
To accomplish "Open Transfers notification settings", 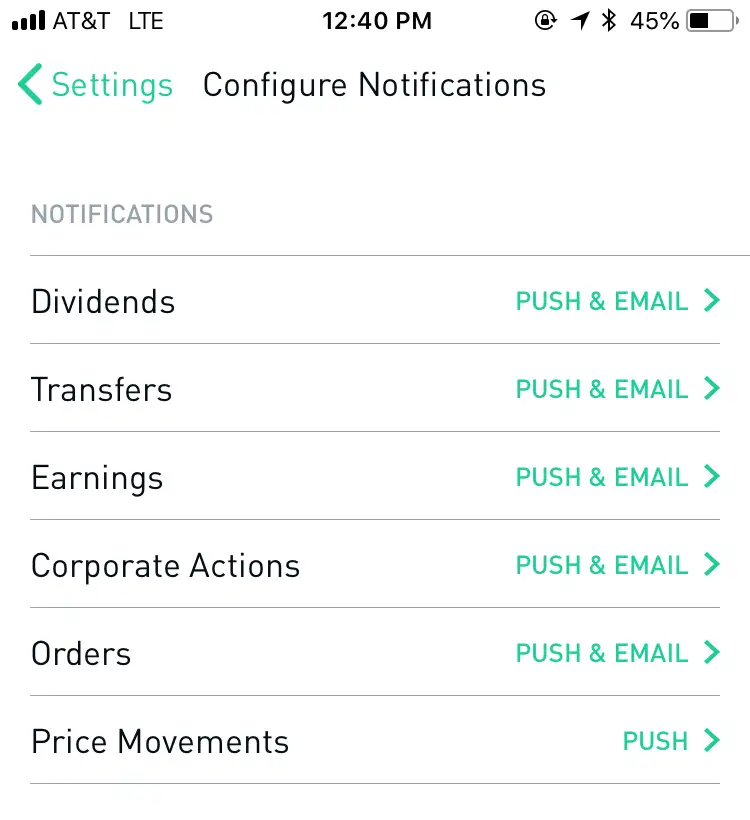I will (x=375, y=389).
